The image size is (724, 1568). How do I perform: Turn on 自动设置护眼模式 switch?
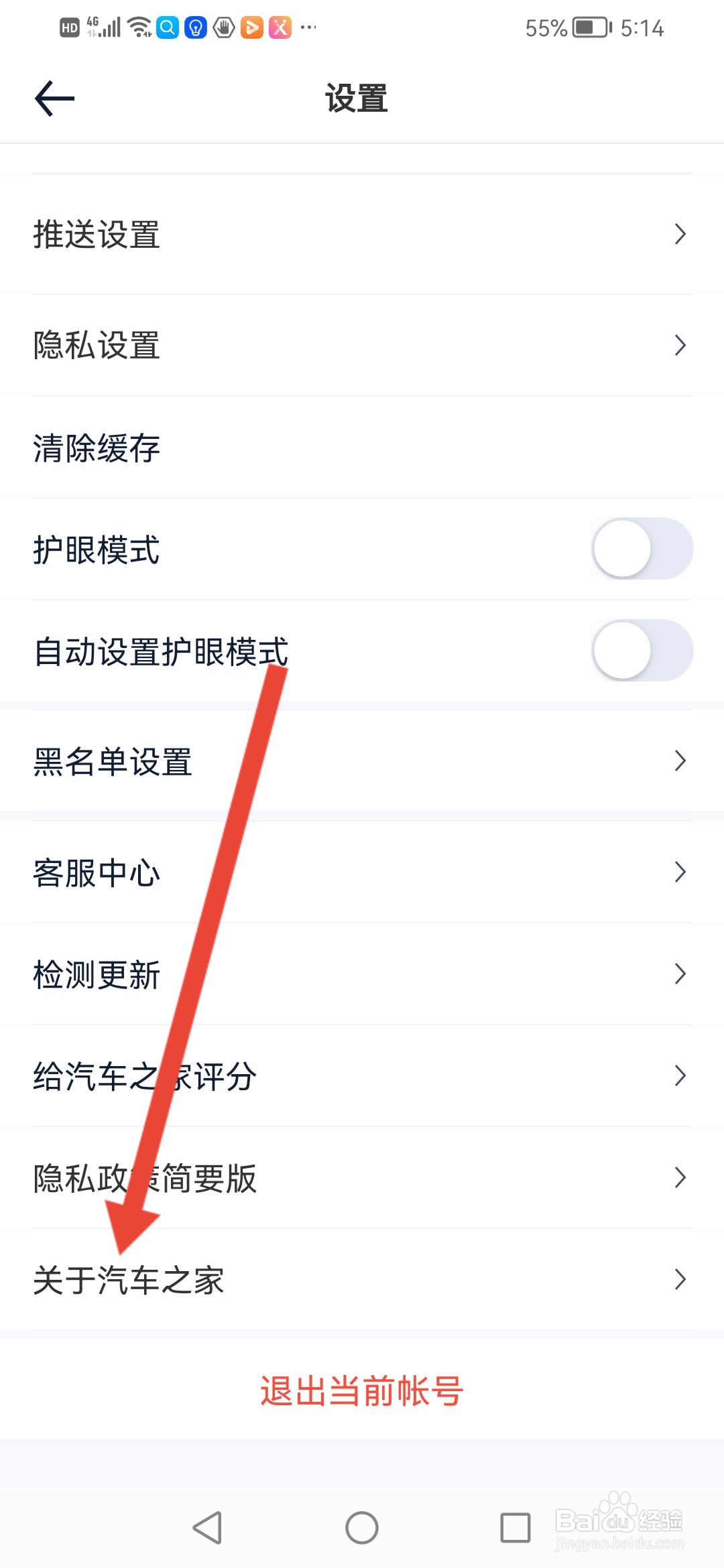tap(642, 651)
